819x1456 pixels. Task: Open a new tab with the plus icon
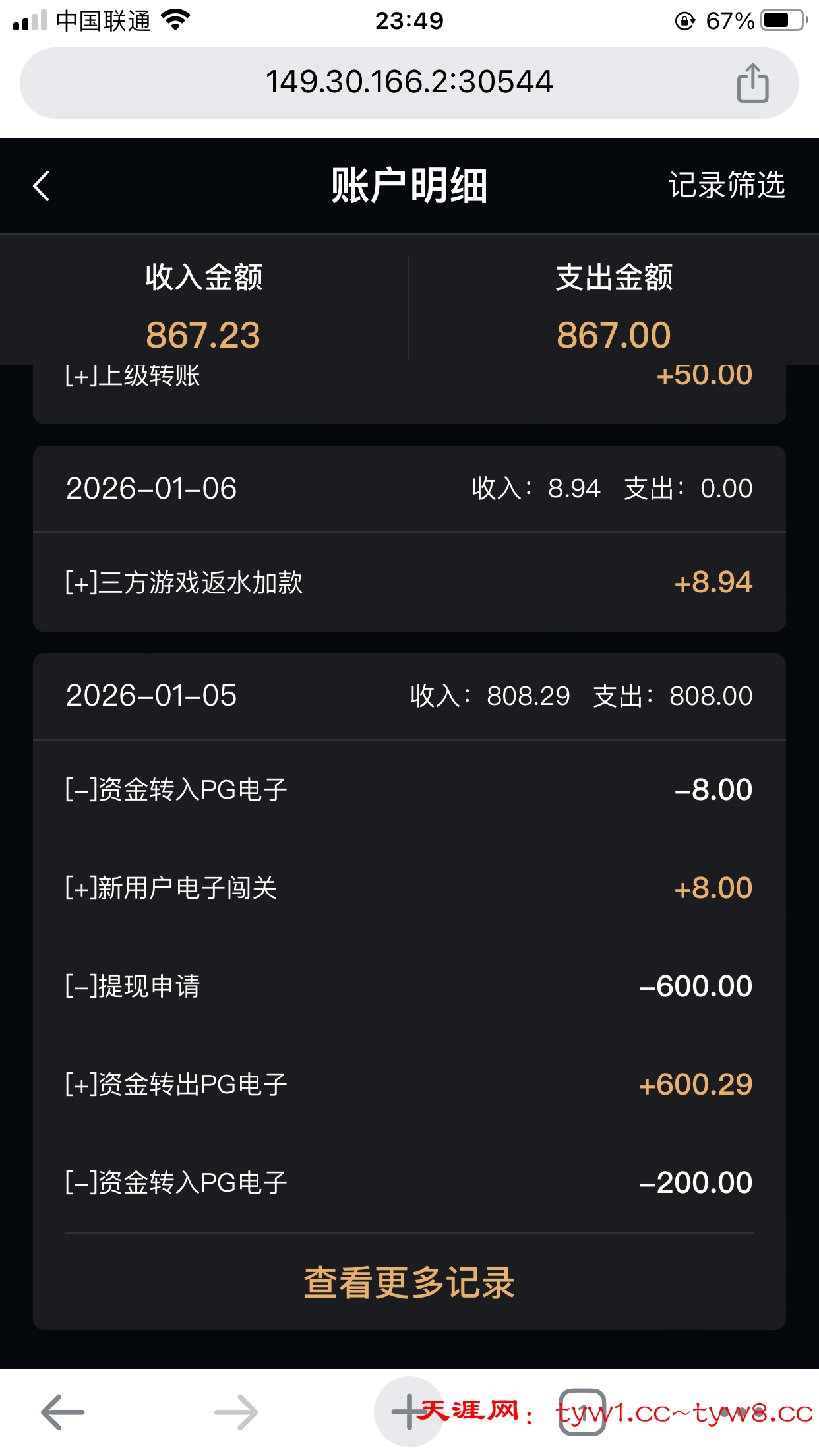click(x=409, y=1411)
